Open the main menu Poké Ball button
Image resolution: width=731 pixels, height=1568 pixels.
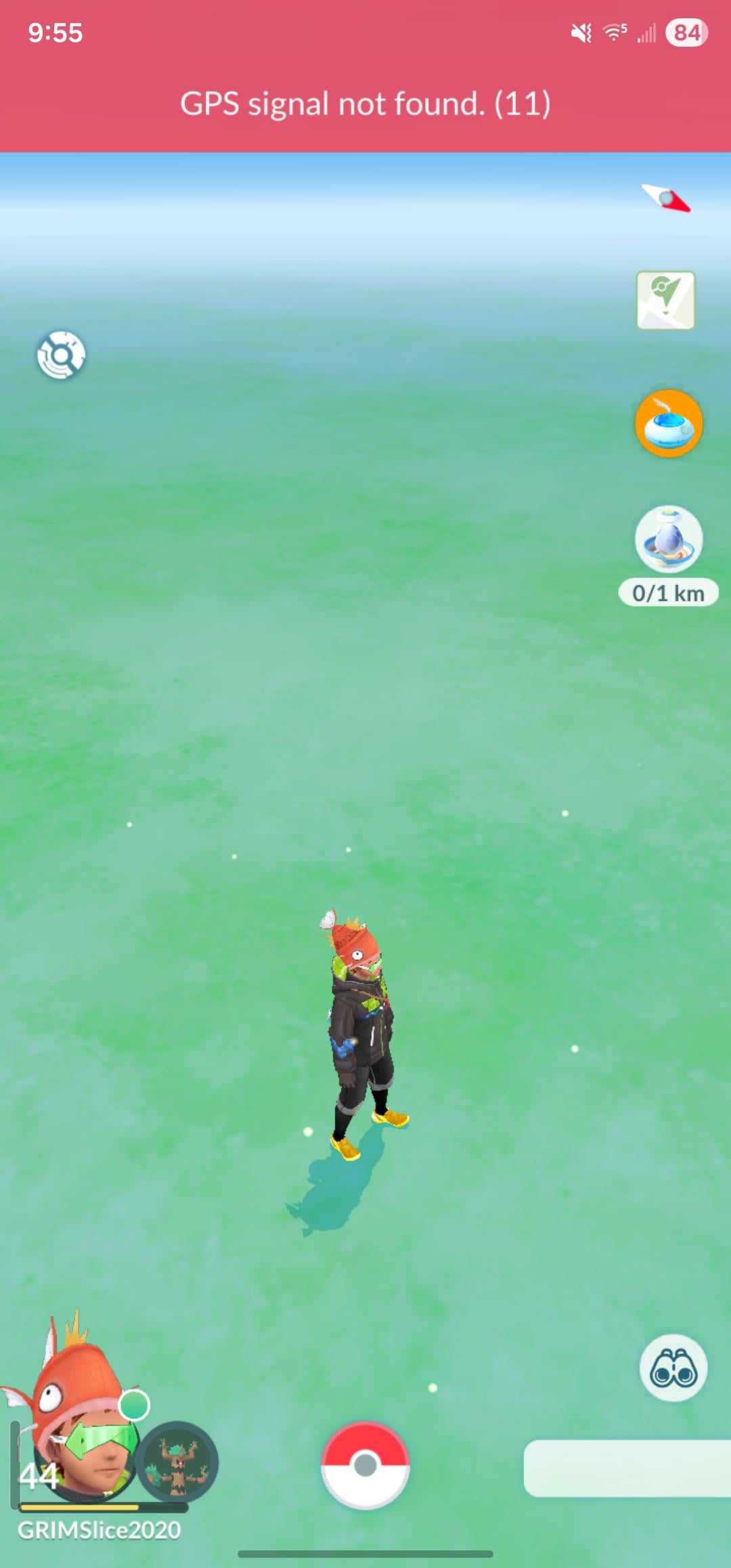click(x=365, y=1465)
